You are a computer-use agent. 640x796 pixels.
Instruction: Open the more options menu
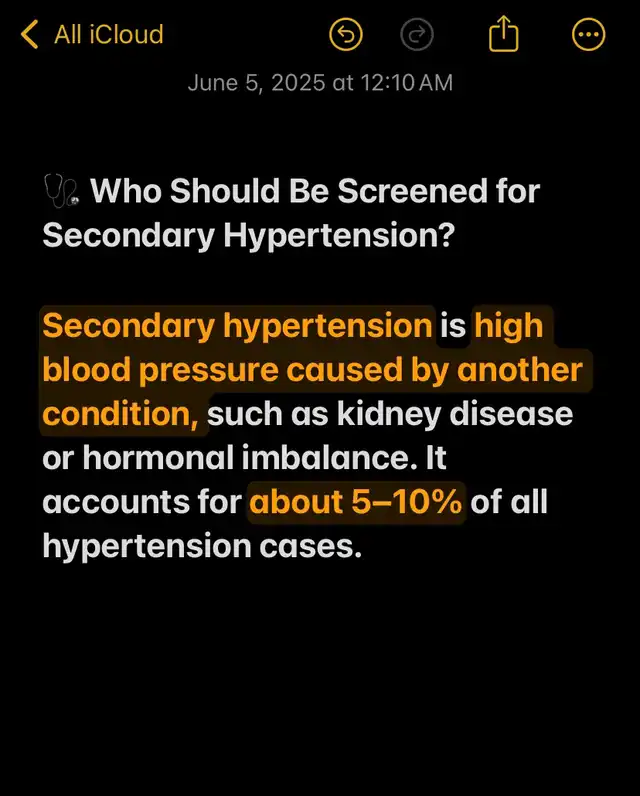coord(588,36)
